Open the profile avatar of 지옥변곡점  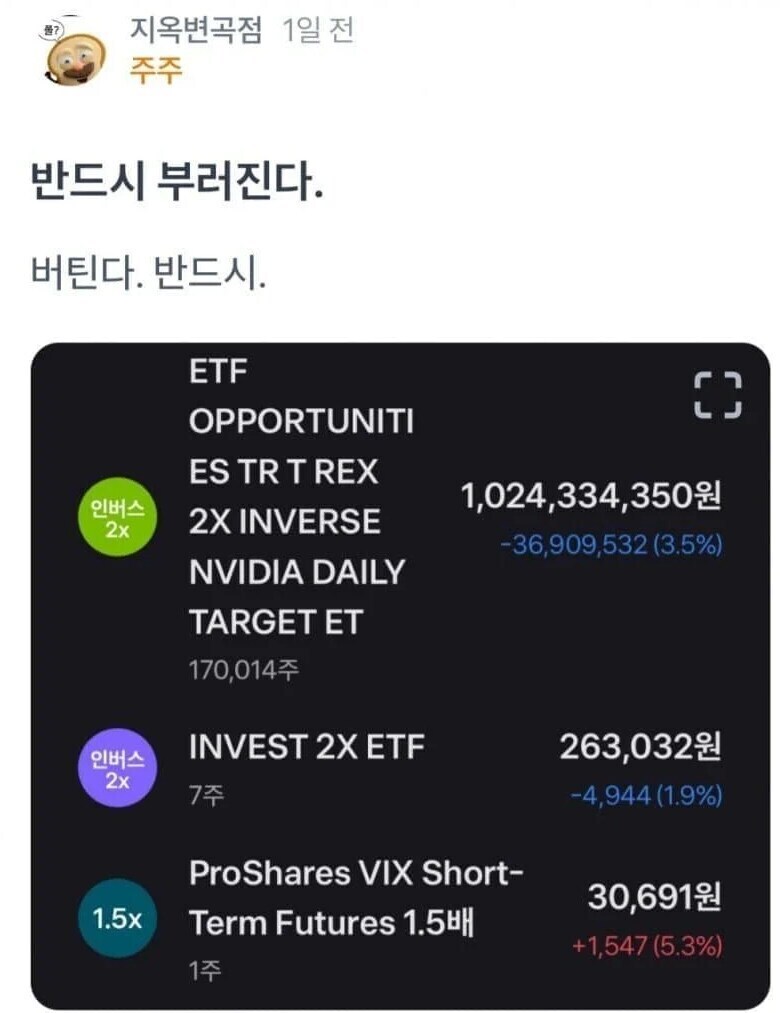(73, 54)
